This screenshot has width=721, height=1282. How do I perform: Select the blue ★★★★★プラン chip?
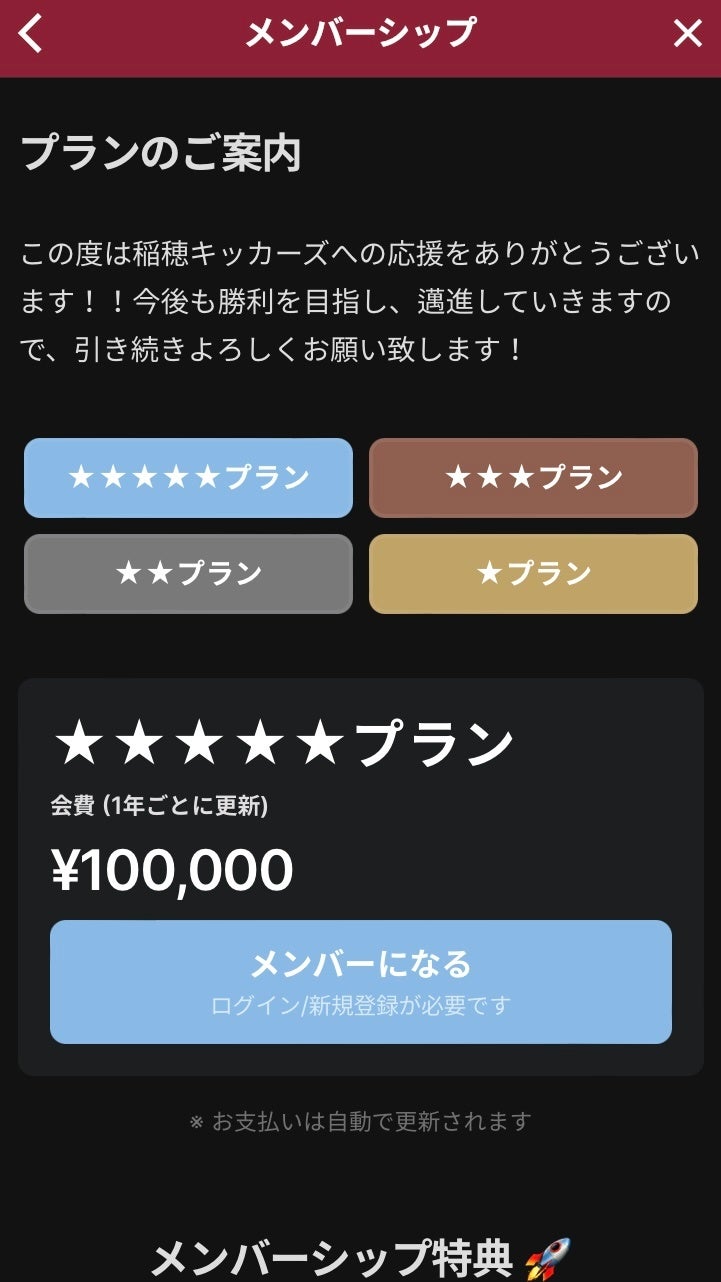(x=188, y=478)
